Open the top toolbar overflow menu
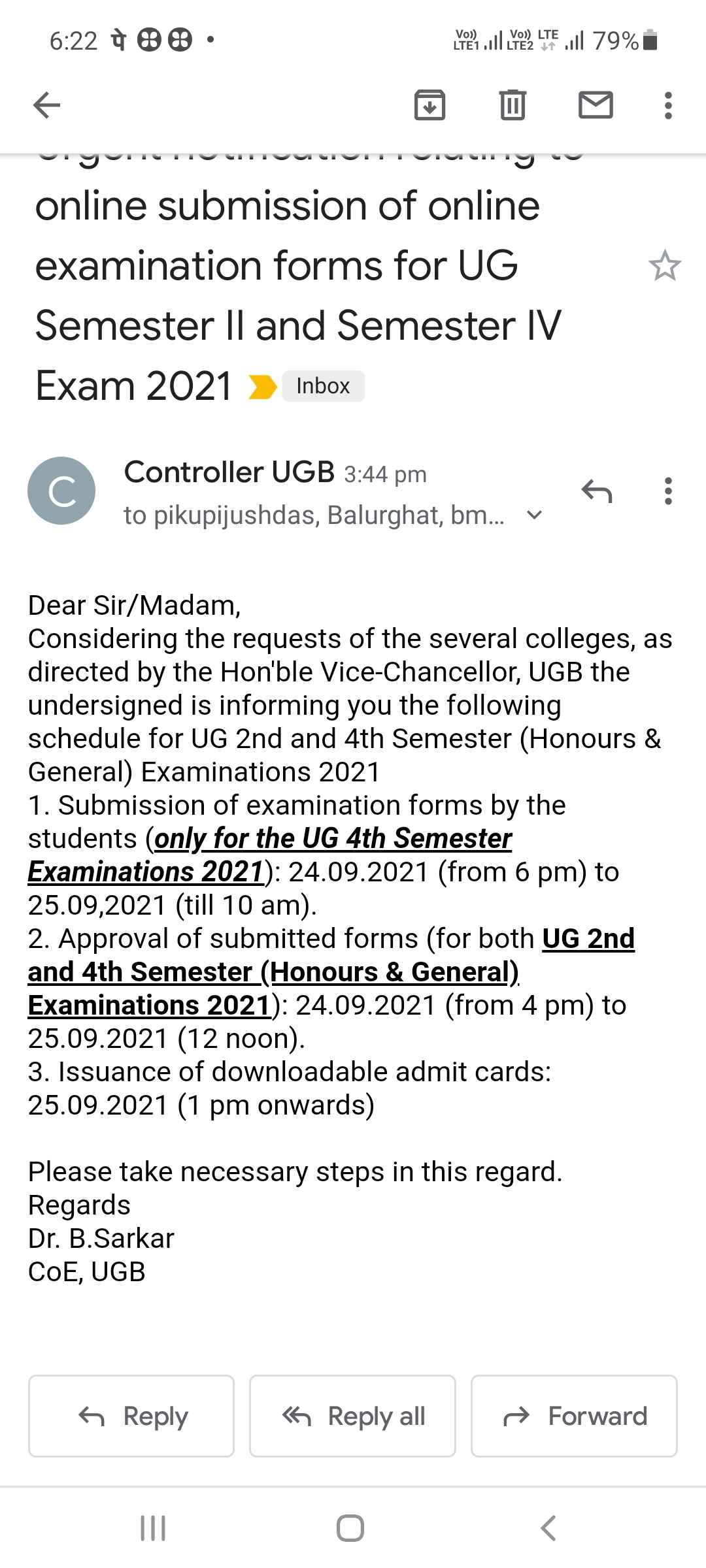Image resolution: width=706 pixels, height=1568 pixels. pyautogui.click(x=667, y=105)
